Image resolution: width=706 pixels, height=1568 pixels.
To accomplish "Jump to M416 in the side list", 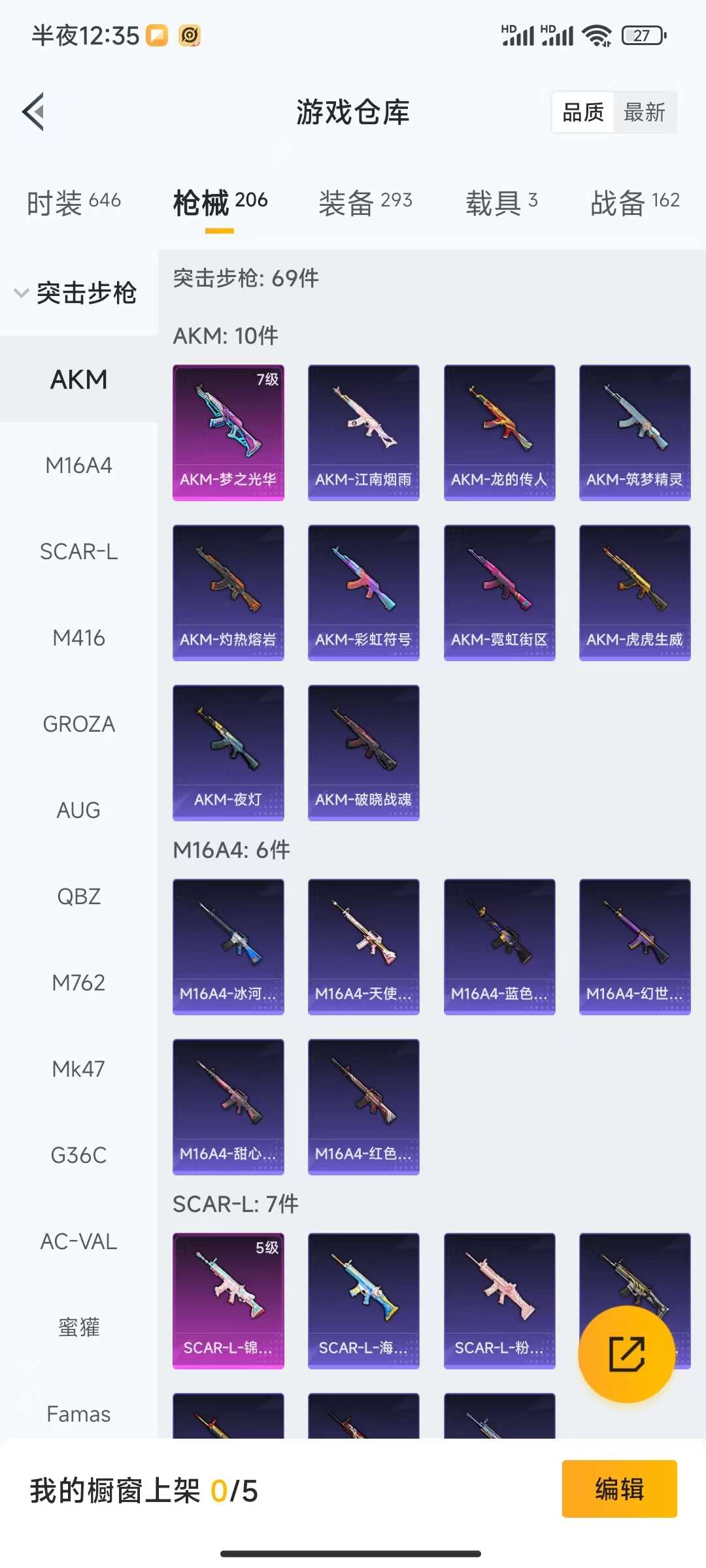I will pos(78,638).
